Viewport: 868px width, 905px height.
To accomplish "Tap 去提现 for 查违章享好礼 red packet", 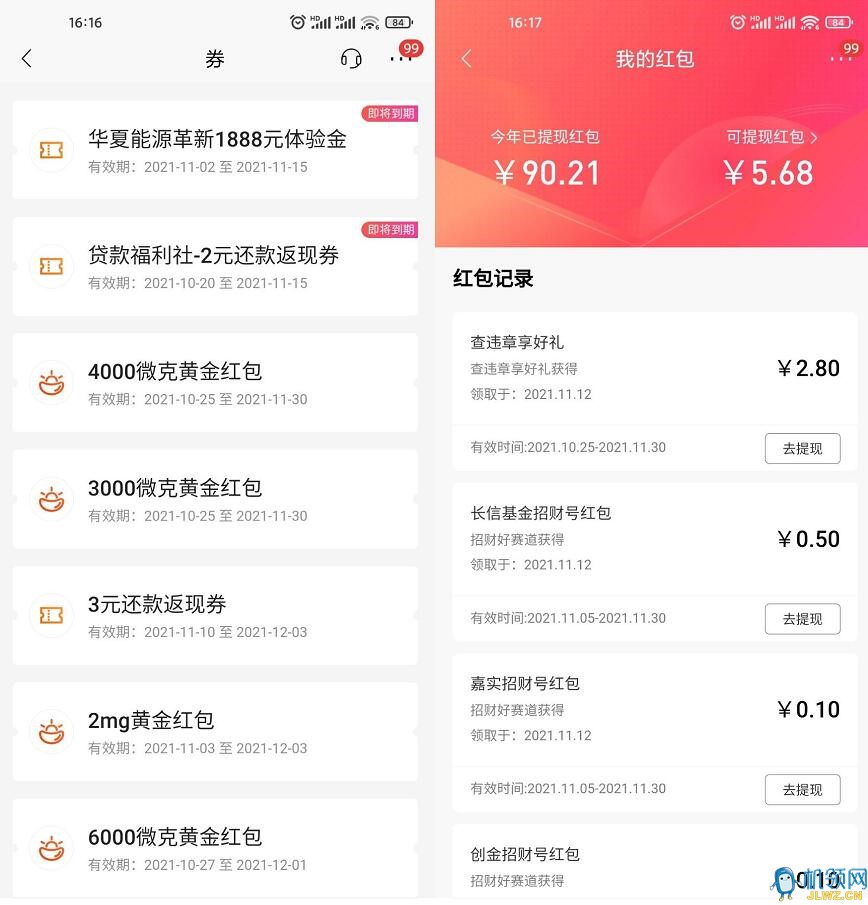I will (802, 448).
